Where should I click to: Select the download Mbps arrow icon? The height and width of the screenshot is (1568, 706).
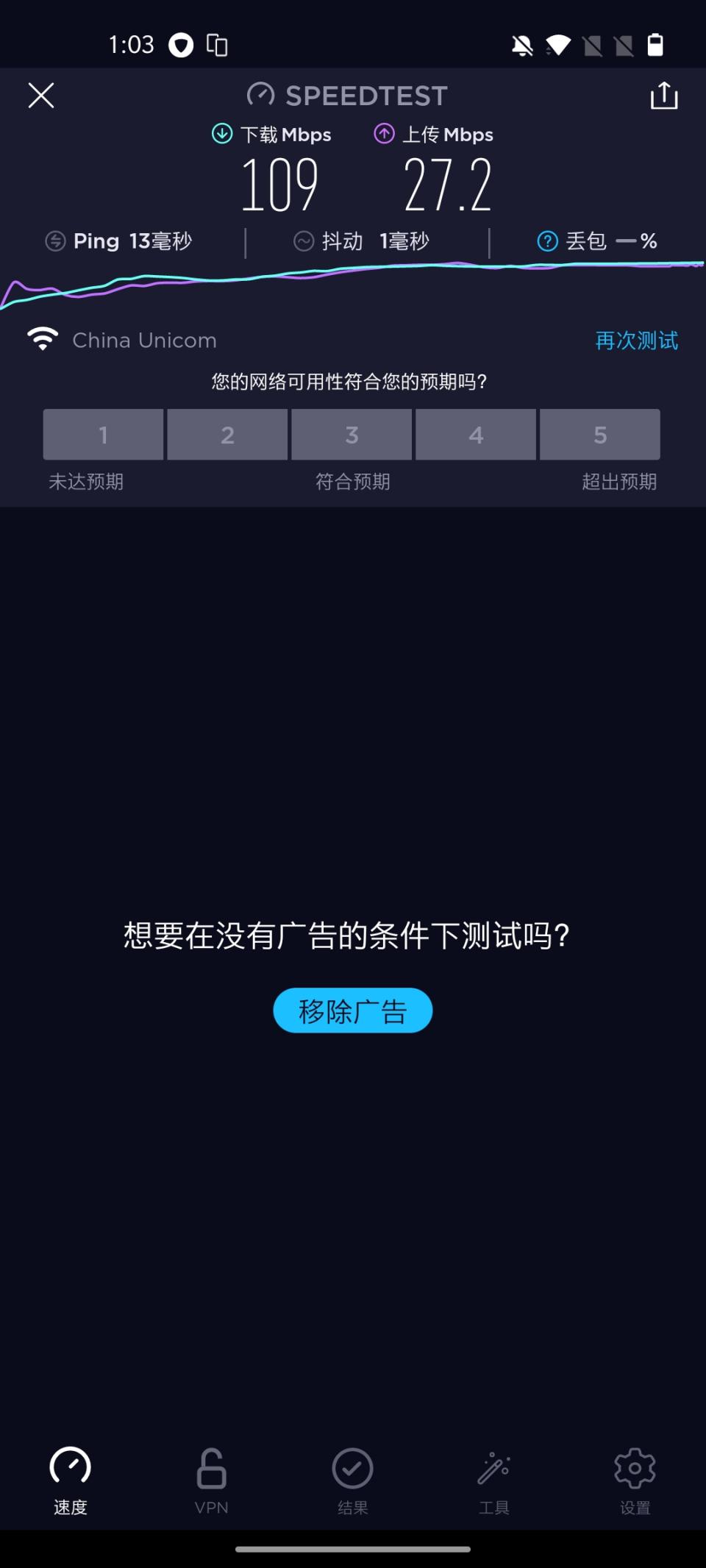click(x=220, y=134)
